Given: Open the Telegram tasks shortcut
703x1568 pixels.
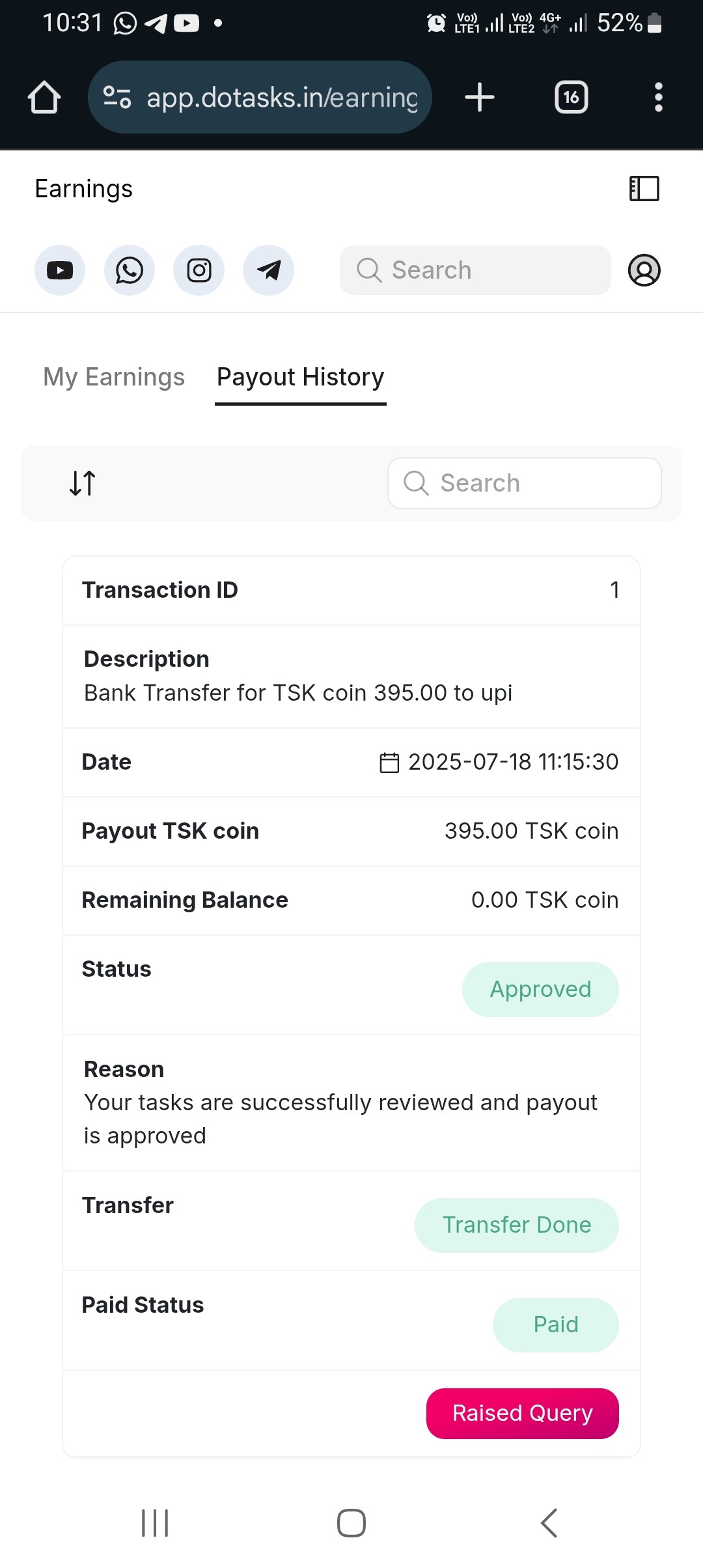Looking at the screenshot, I should point(268,270).
